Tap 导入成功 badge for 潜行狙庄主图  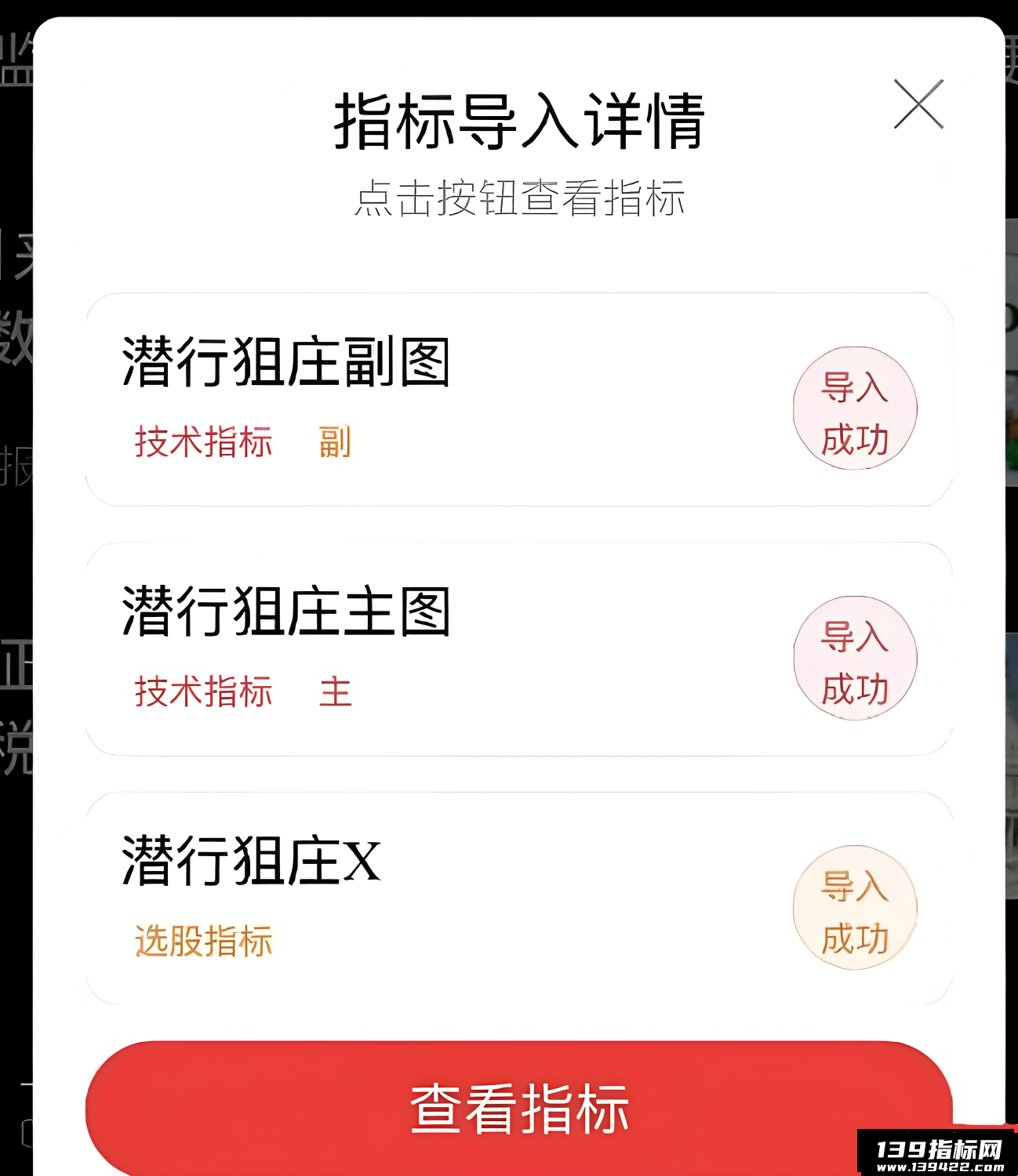coord(855,658)
